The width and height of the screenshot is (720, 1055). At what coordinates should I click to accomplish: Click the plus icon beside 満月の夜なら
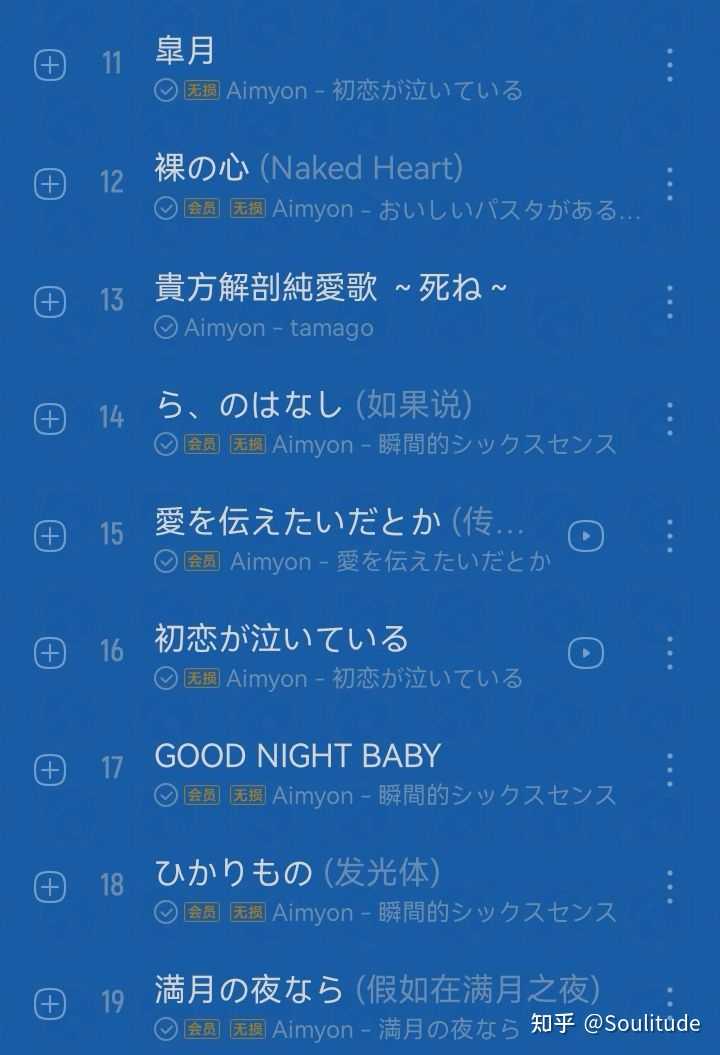click(48, 1003)
